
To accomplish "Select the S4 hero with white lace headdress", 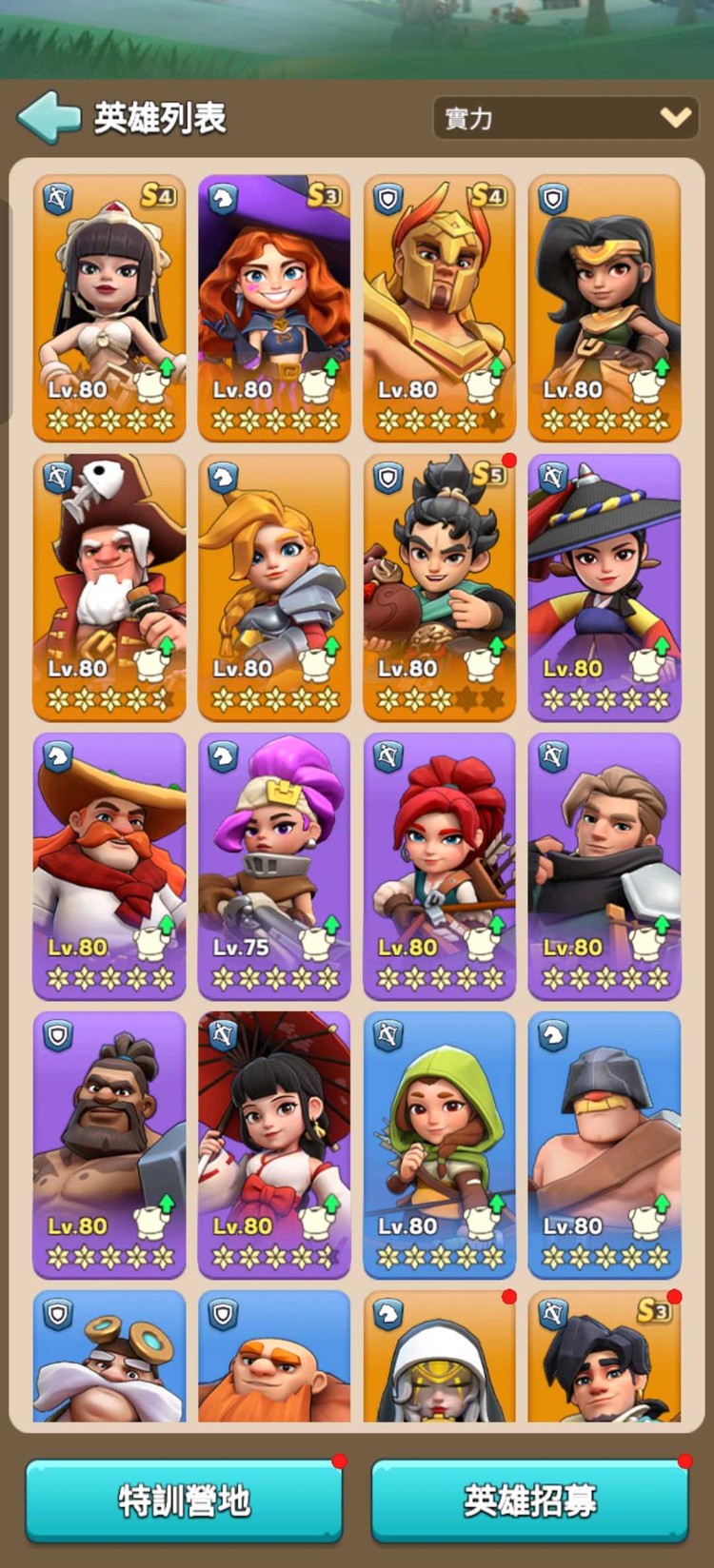I will pos(109,304).
